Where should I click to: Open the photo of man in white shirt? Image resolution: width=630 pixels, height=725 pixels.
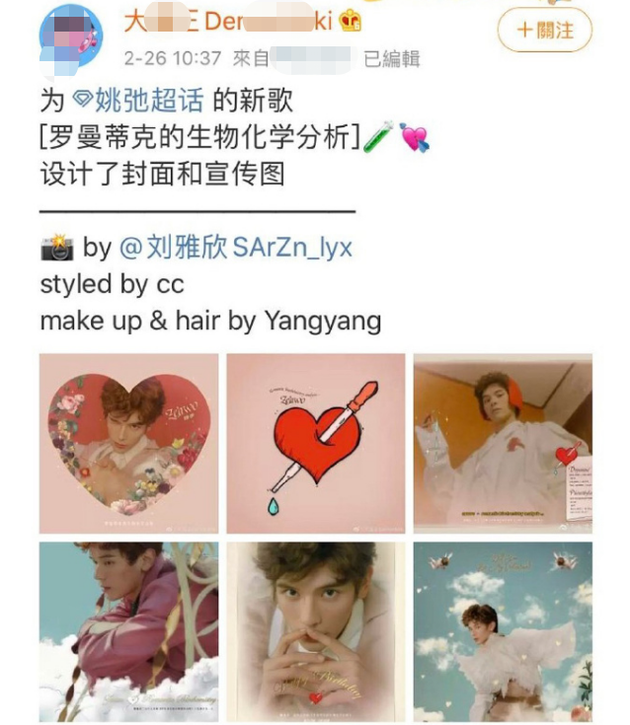[502, 441]
